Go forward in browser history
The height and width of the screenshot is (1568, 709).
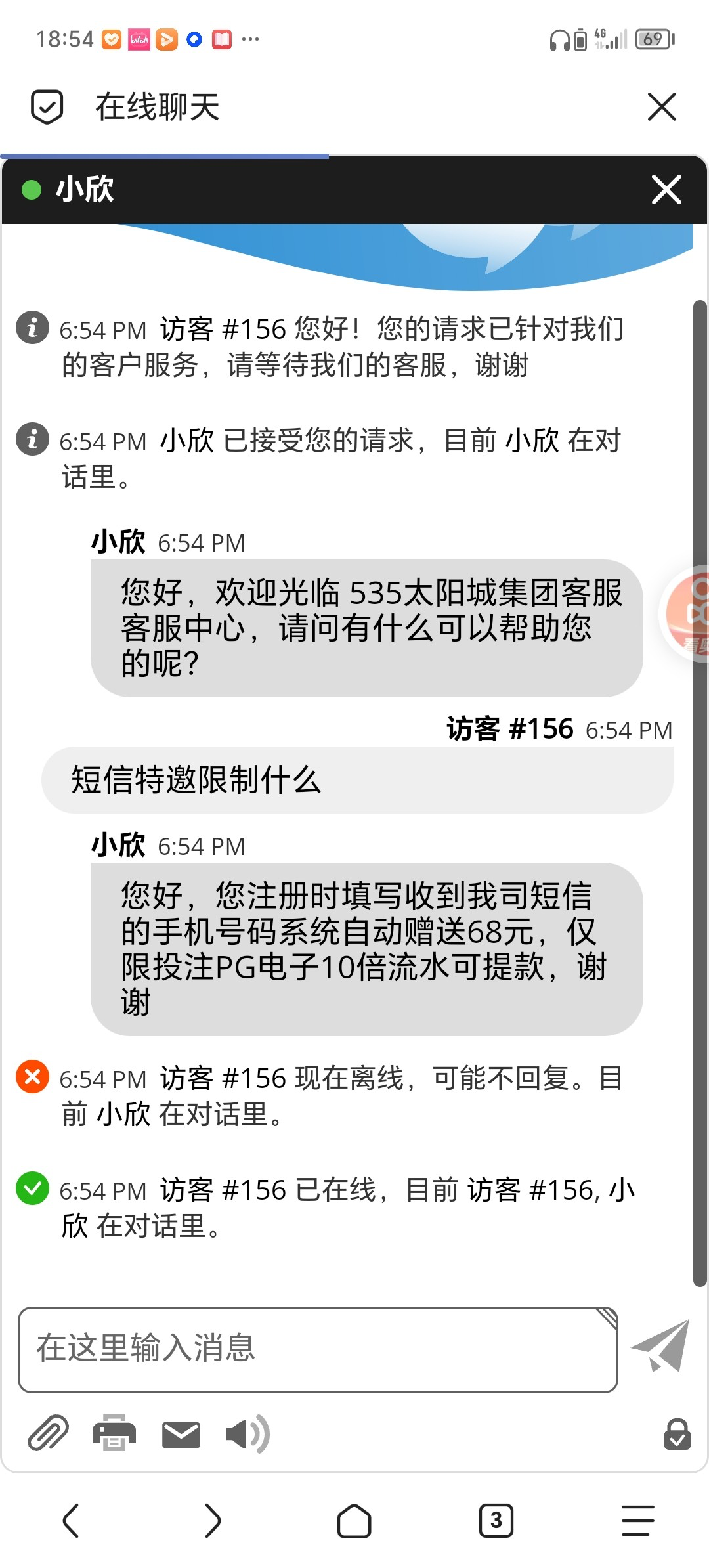(212, 1521)
